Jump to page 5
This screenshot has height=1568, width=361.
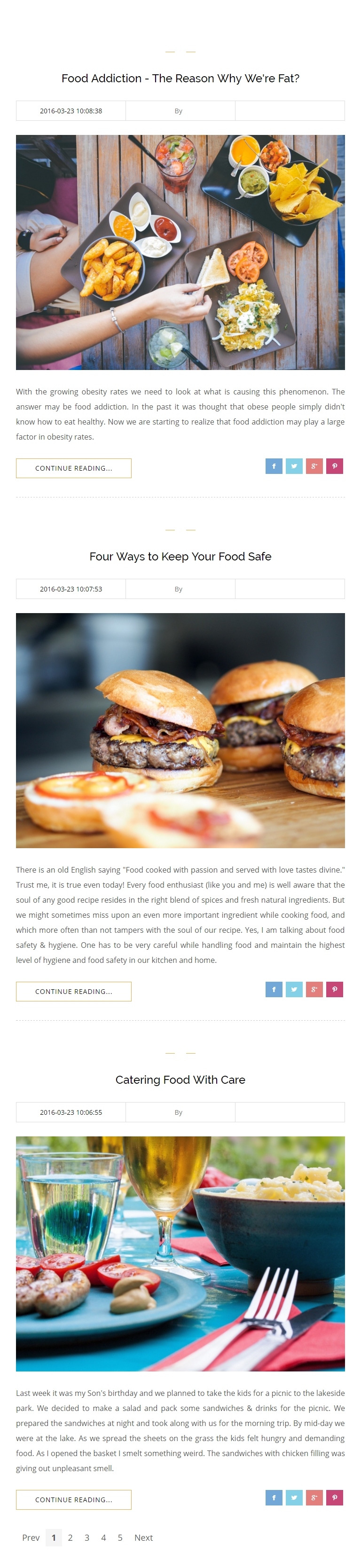120,1537
